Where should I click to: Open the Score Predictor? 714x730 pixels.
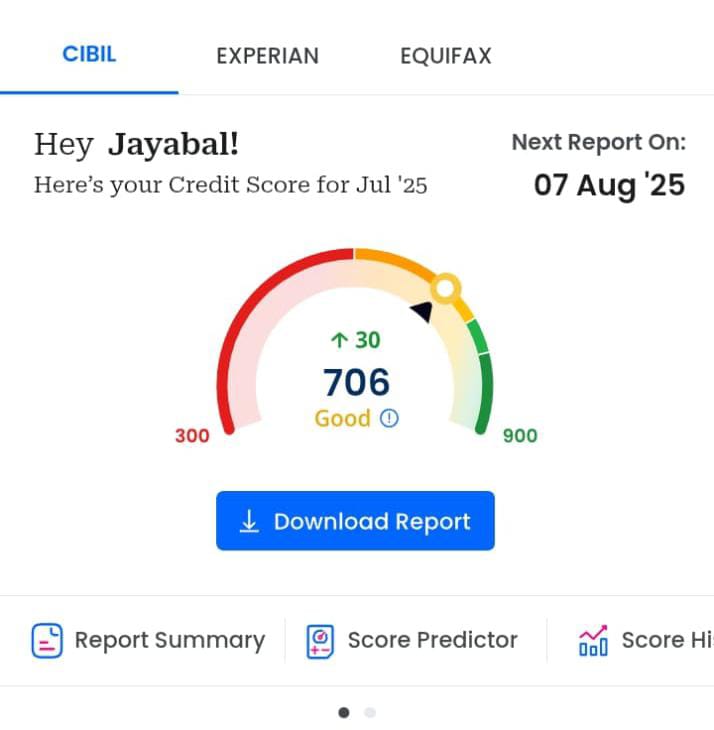[x=413, y=640]
